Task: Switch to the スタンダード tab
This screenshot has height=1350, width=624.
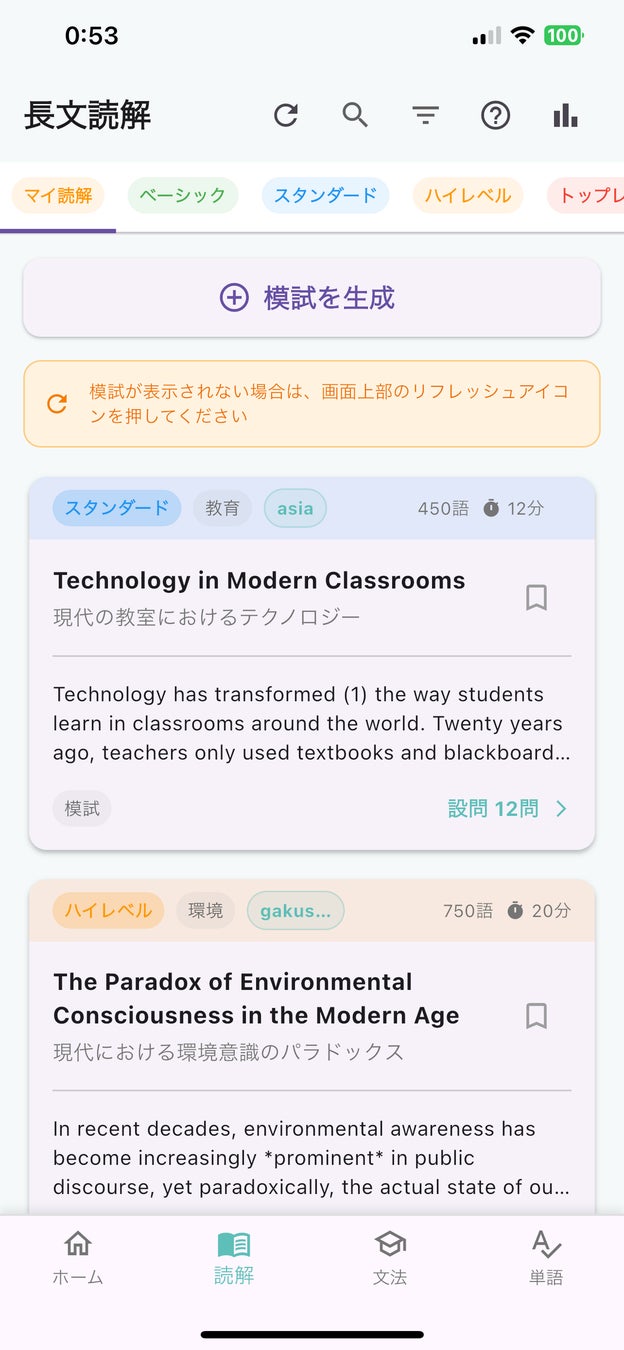Action: click(325, 195)
